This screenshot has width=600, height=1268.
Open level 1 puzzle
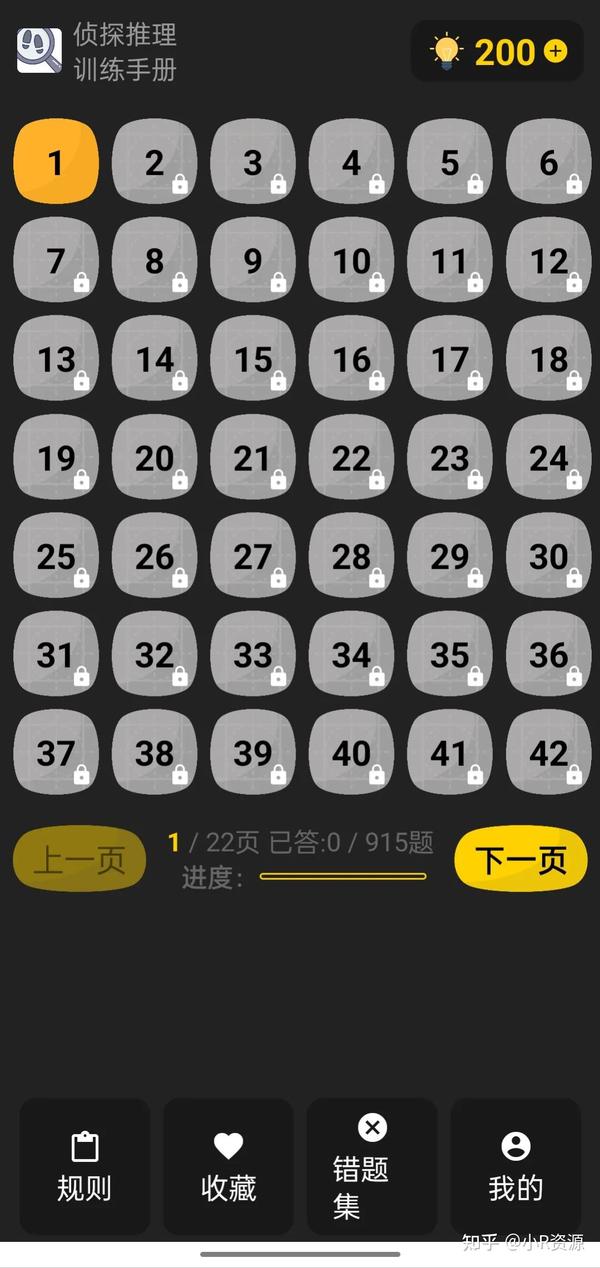(56, 162)
